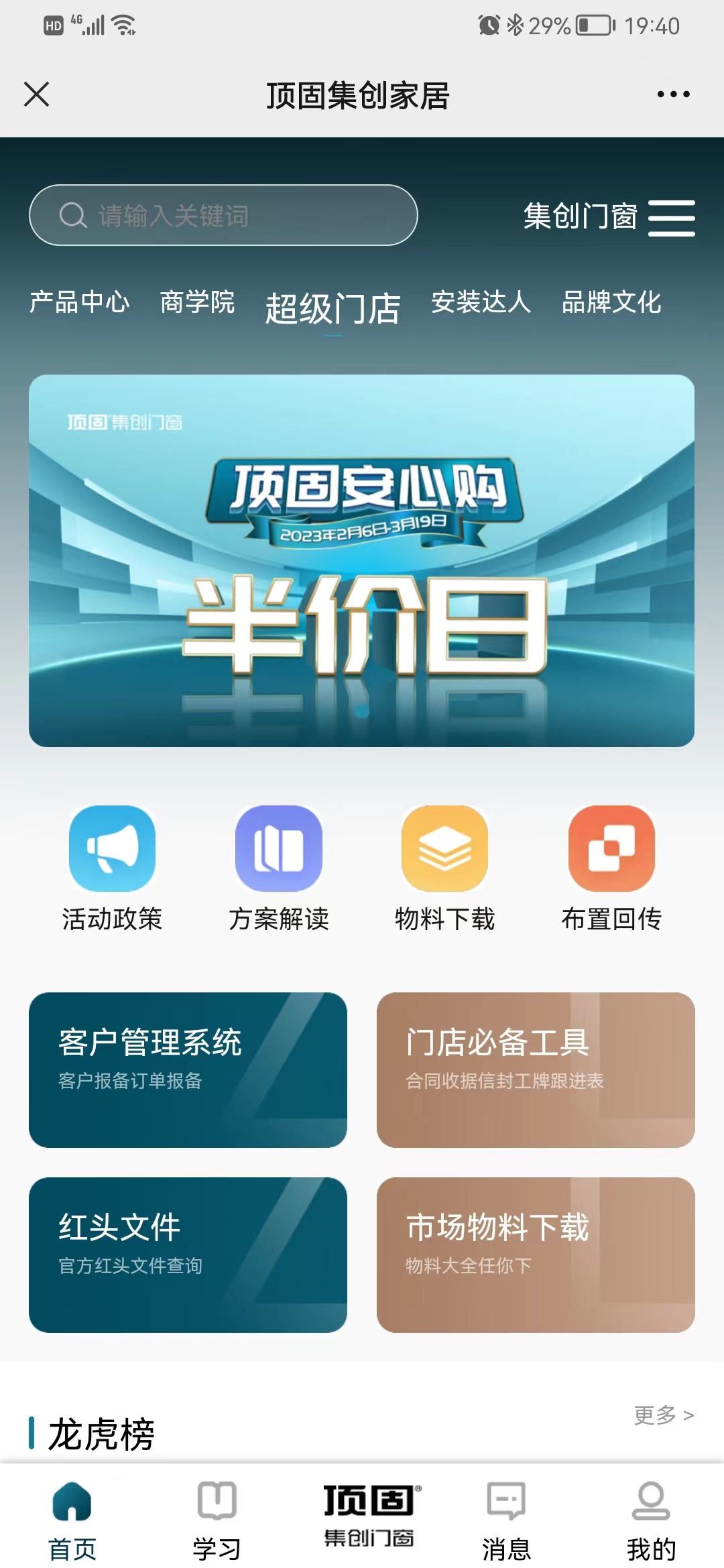This screenshot has height=1568, width=724.
Task: Open the 市场物料下载 card
Action: point(536,1254)
